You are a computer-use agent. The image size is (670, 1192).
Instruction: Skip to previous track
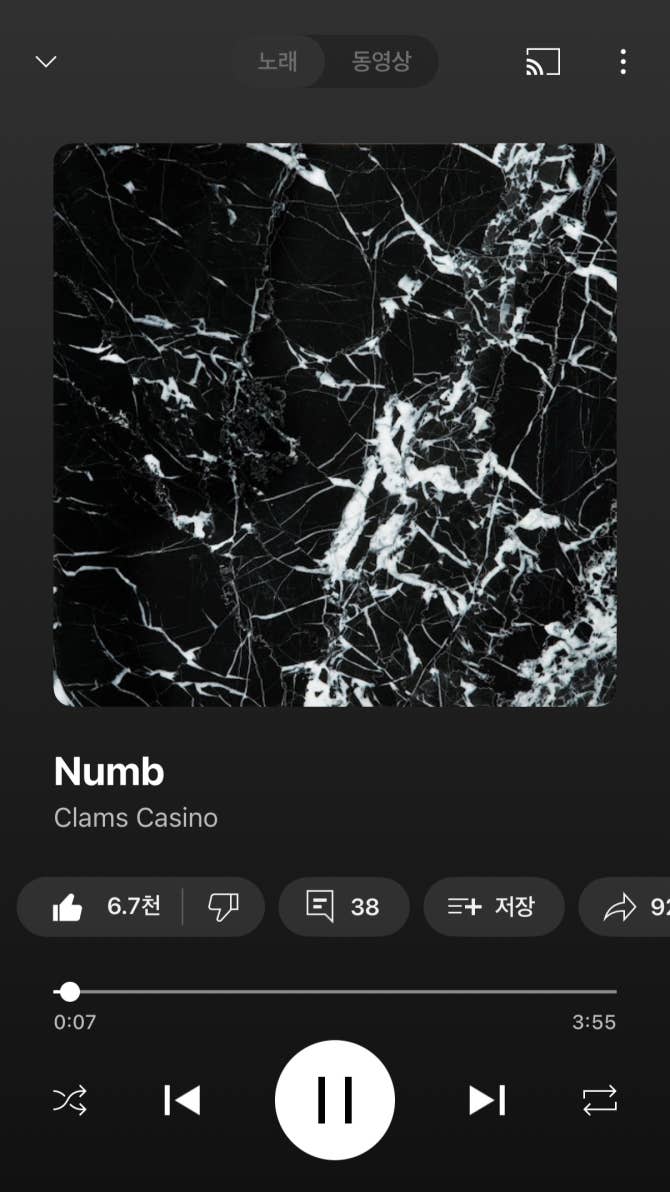(x=182, y=1101)
